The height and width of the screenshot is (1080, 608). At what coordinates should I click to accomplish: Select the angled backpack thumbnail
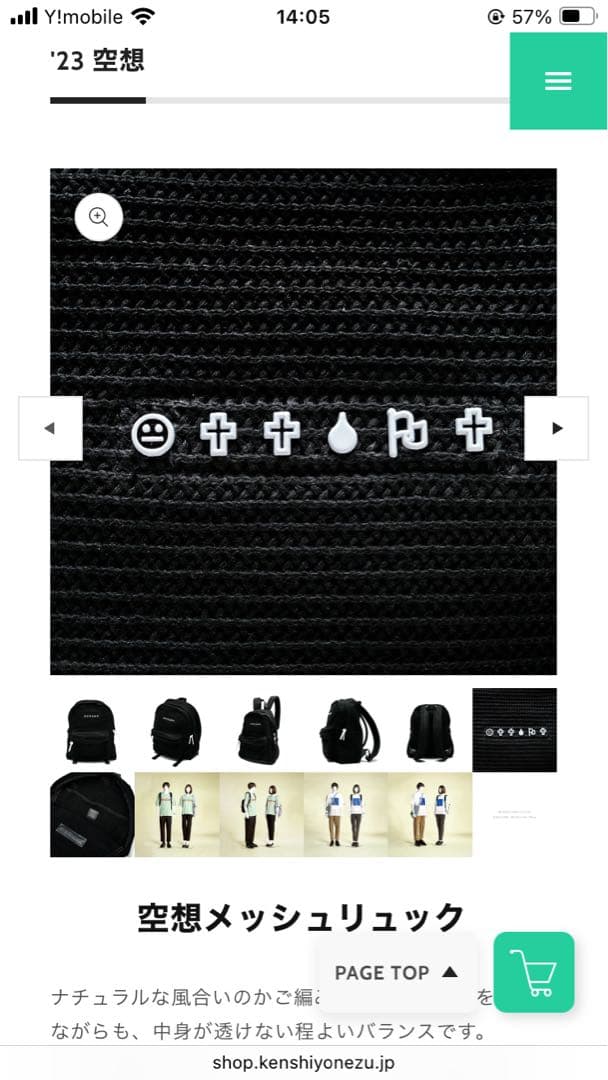176,730
